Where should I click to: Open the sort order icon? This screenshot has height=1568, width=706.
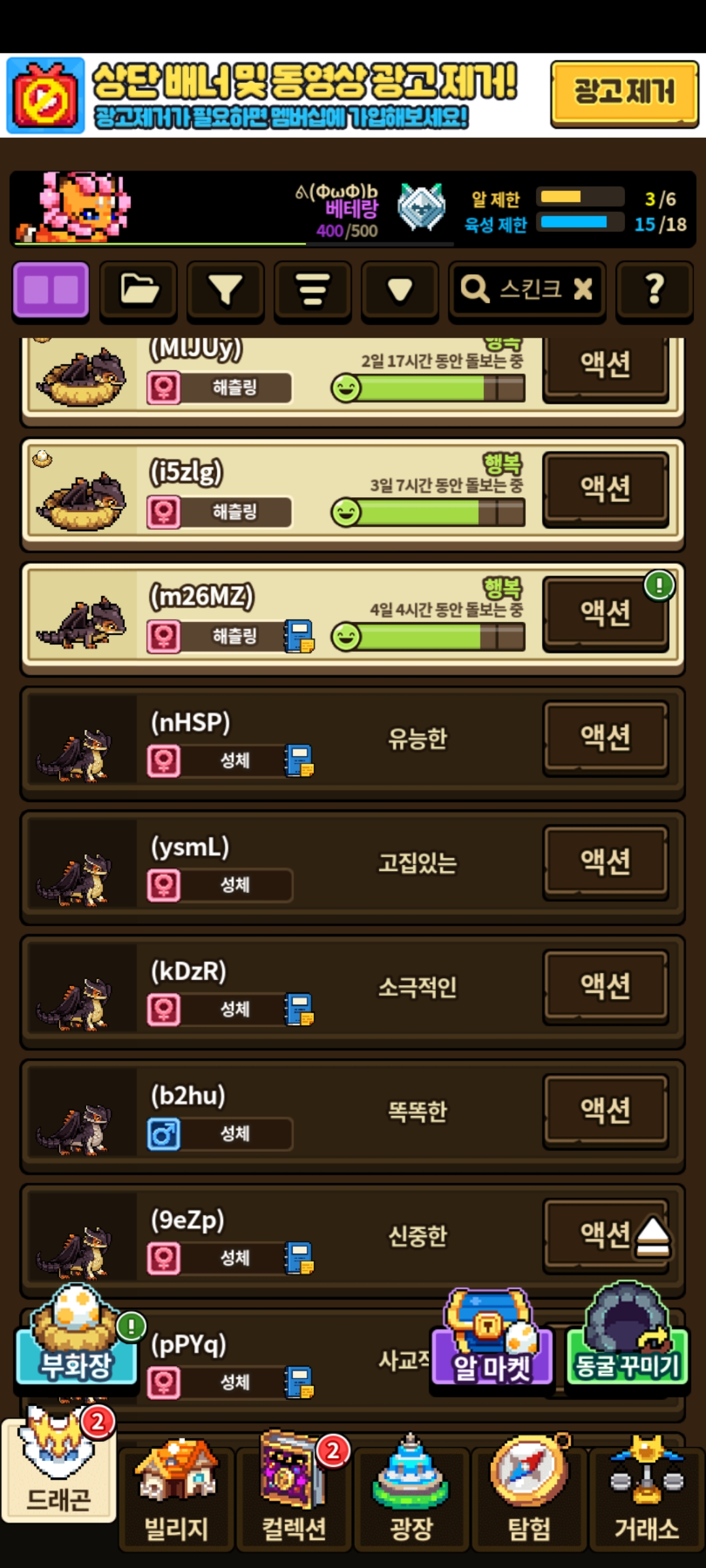(312, 291)
